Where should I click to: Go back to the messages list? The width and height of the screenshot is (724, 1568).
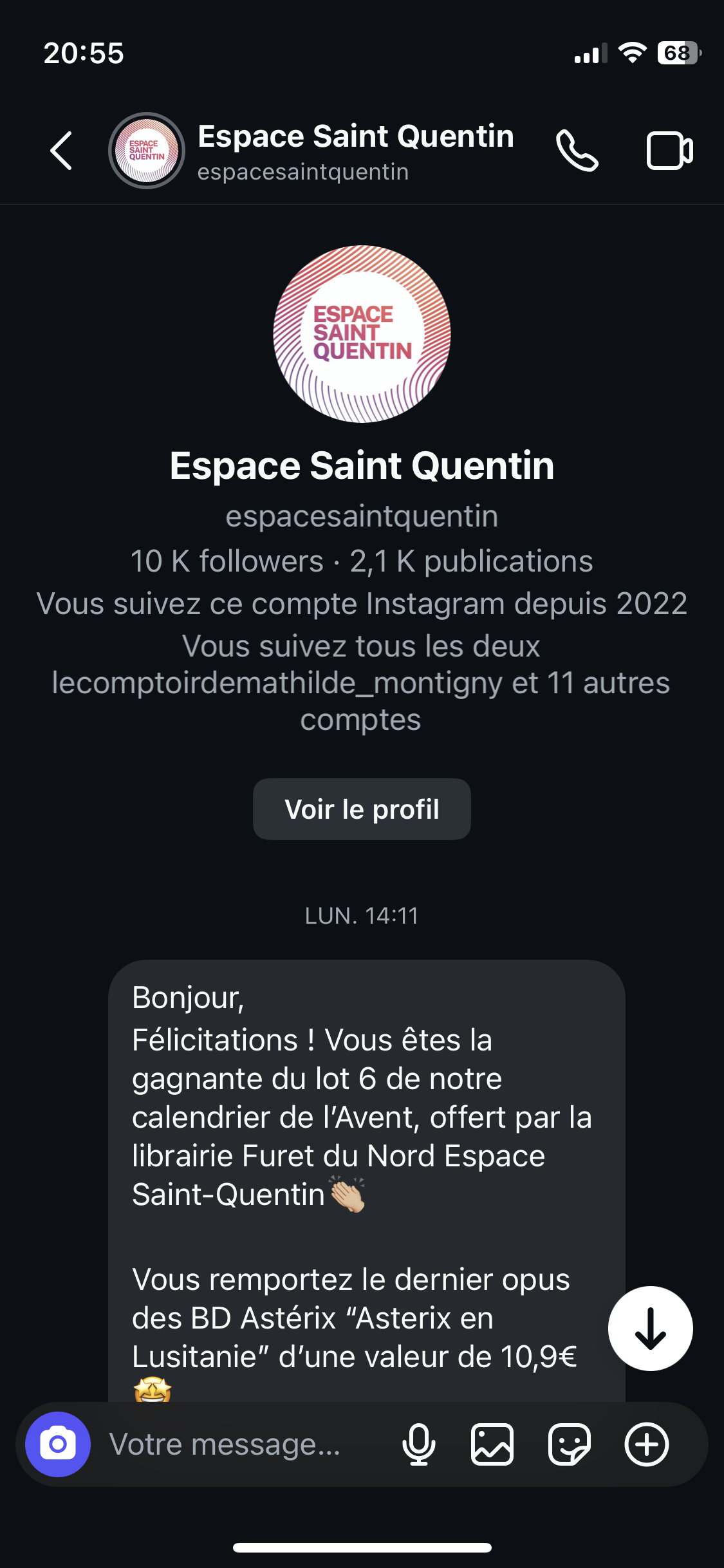pos(61,151)
